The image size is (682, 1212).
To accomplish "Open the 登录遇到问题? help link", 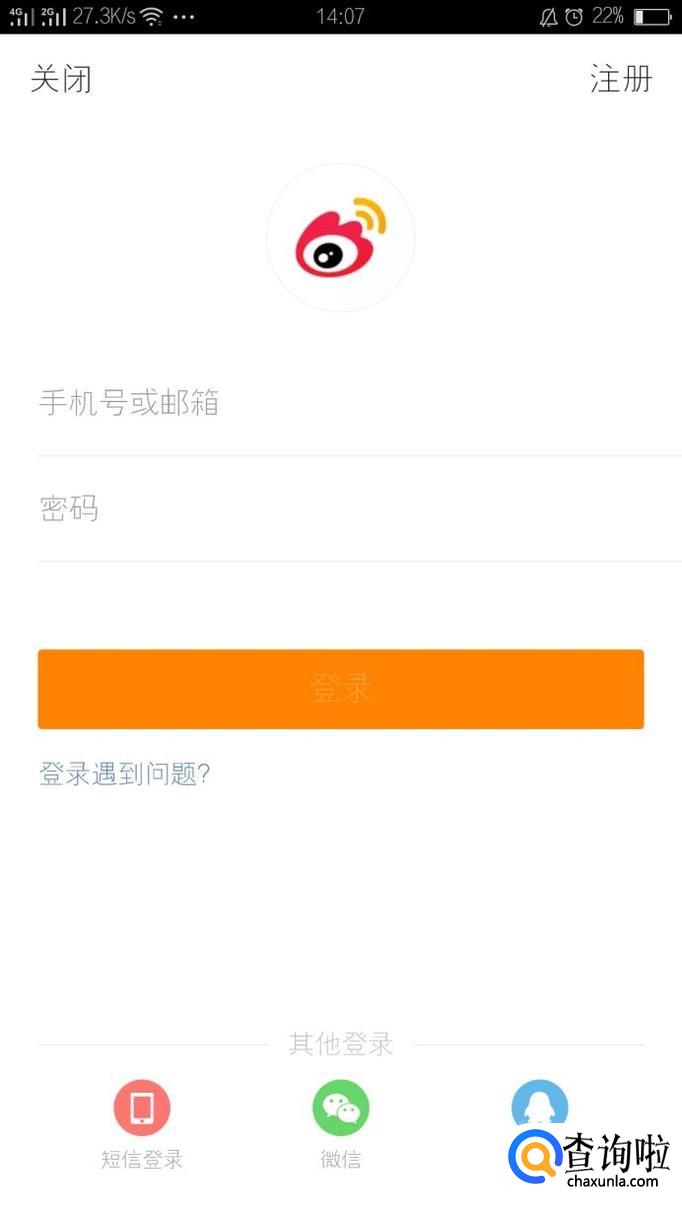I will pyautogui.click(x=124, y=774).
